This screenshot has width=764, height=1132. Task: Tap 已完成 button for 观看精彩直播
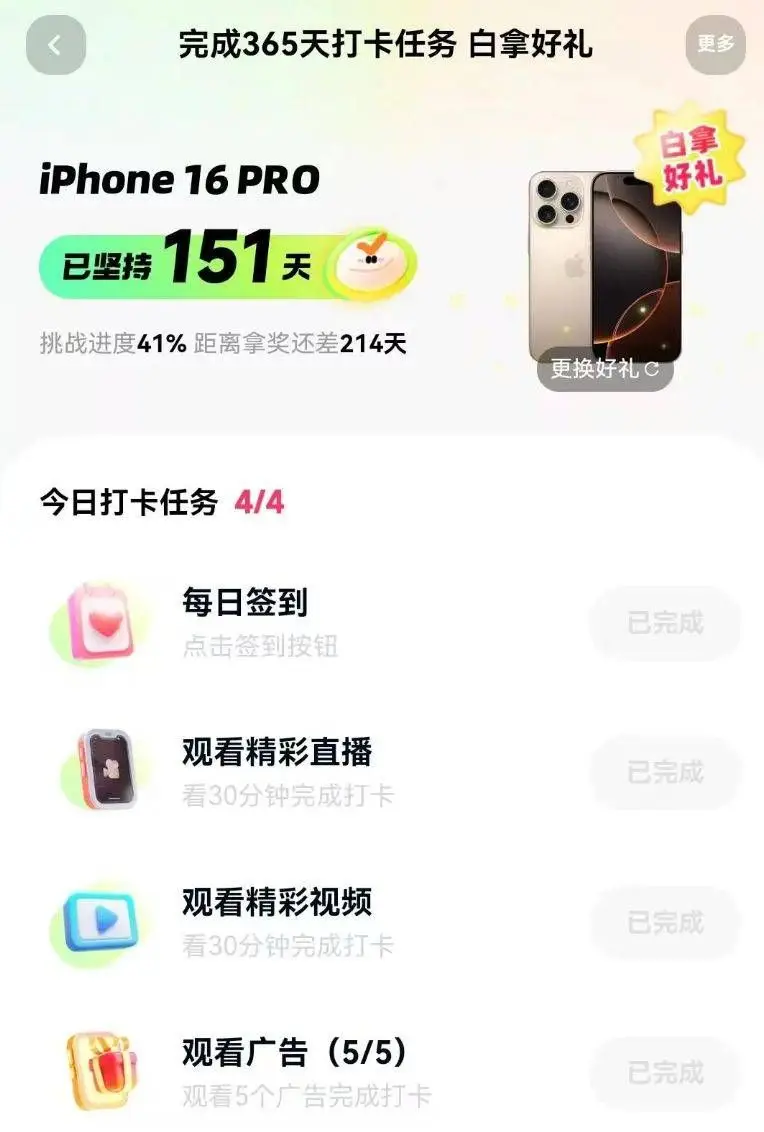click(x=665, y=772)
